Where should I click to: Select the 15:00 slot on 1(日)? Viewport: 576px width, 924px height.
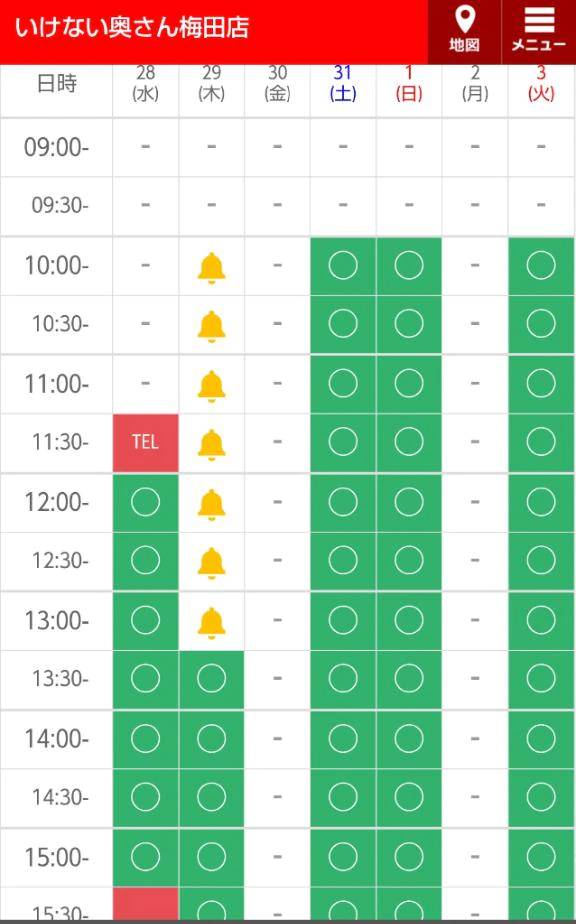(x=409, y=857)
